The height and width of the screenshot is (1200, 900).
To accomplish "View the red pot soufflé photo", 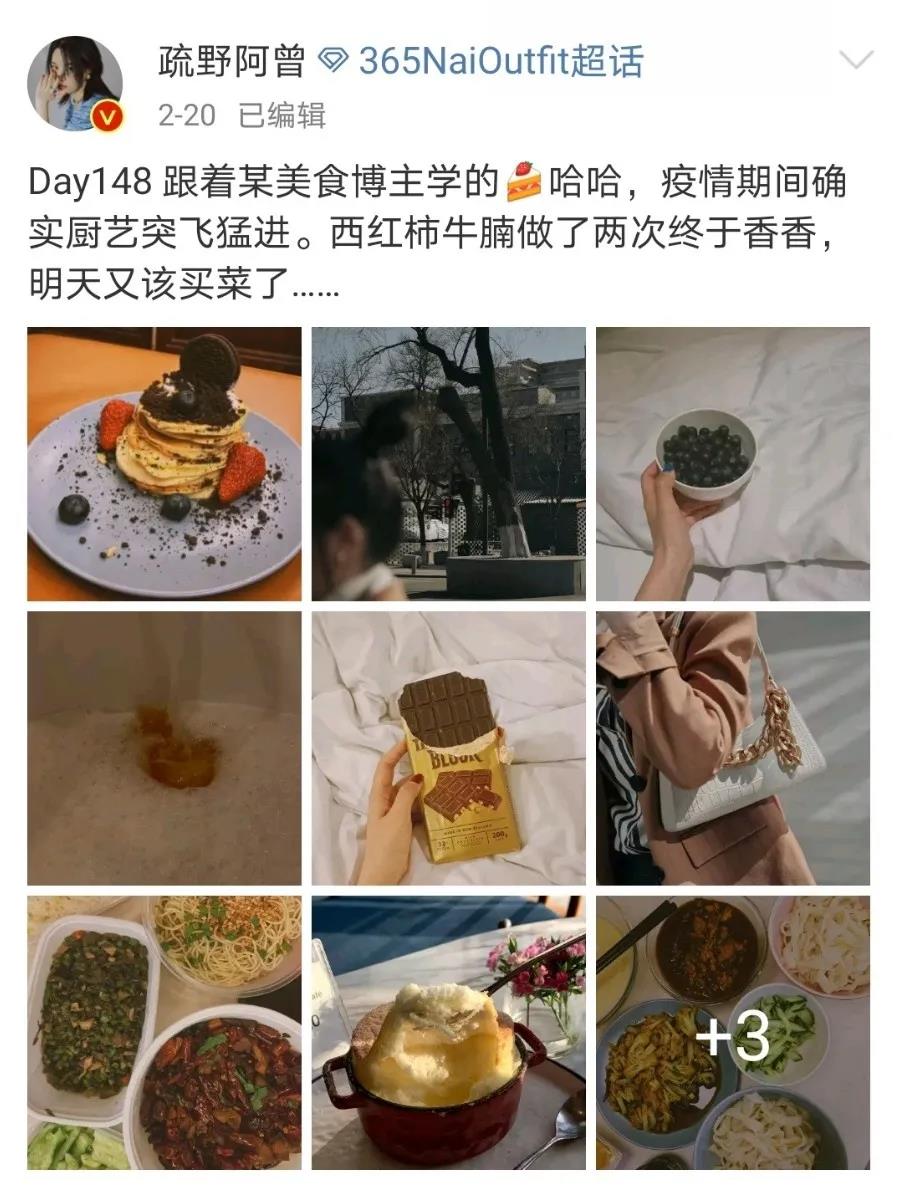I will [449, 1032].
